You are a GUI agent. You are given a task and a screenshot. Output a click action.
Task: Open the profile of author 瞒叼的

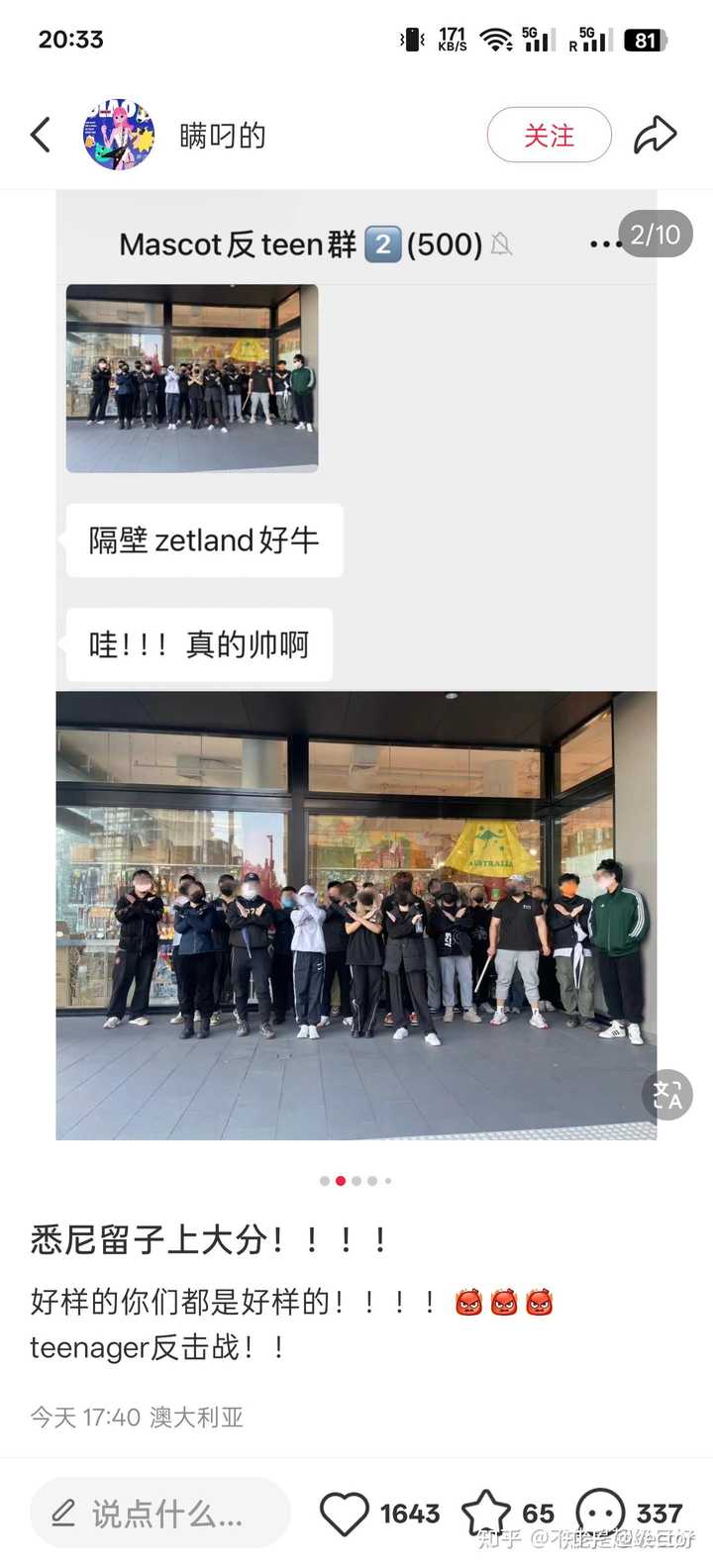(223, 136)
